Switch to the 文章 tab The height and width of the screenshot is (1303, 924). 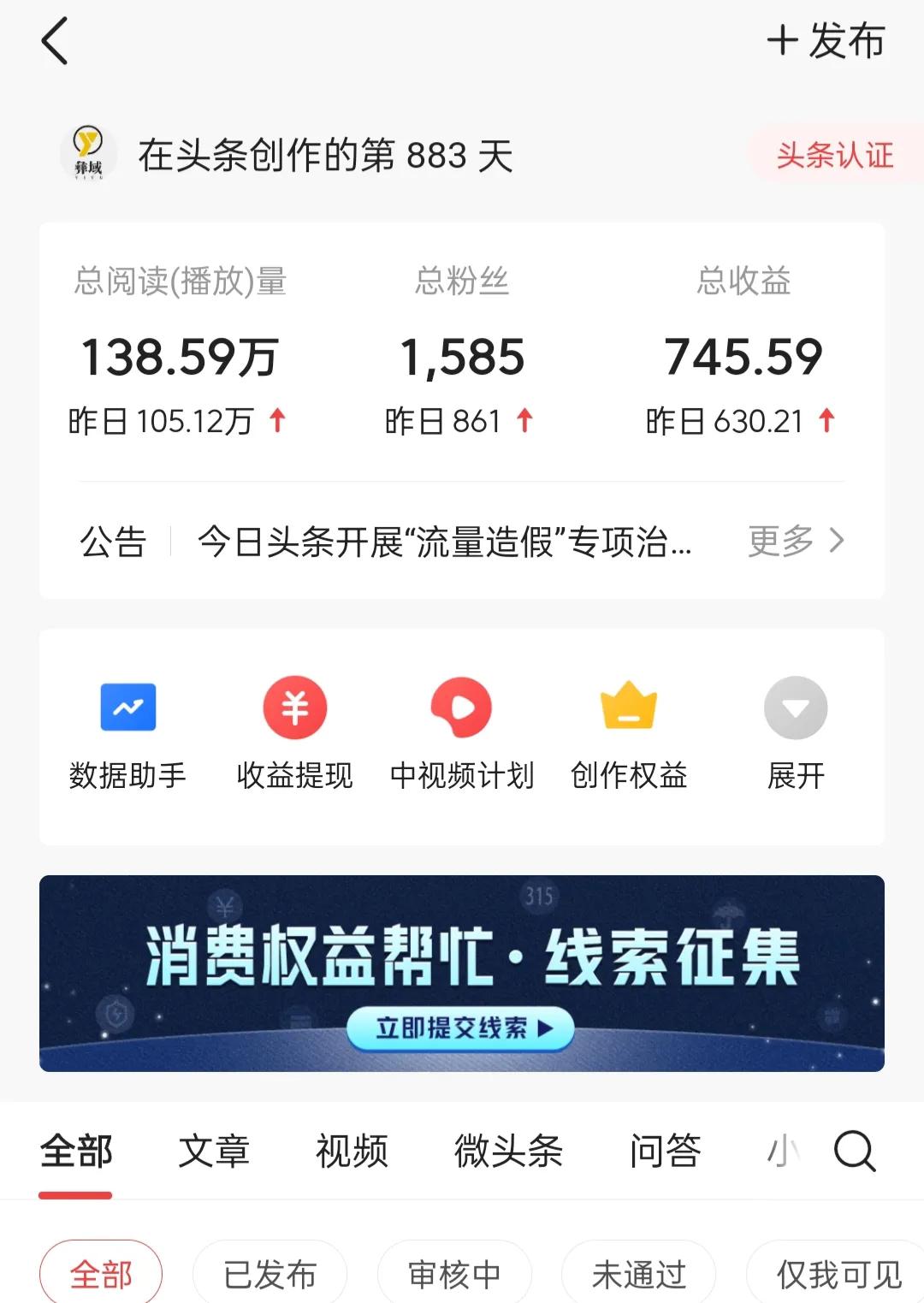coord(214,1151)
